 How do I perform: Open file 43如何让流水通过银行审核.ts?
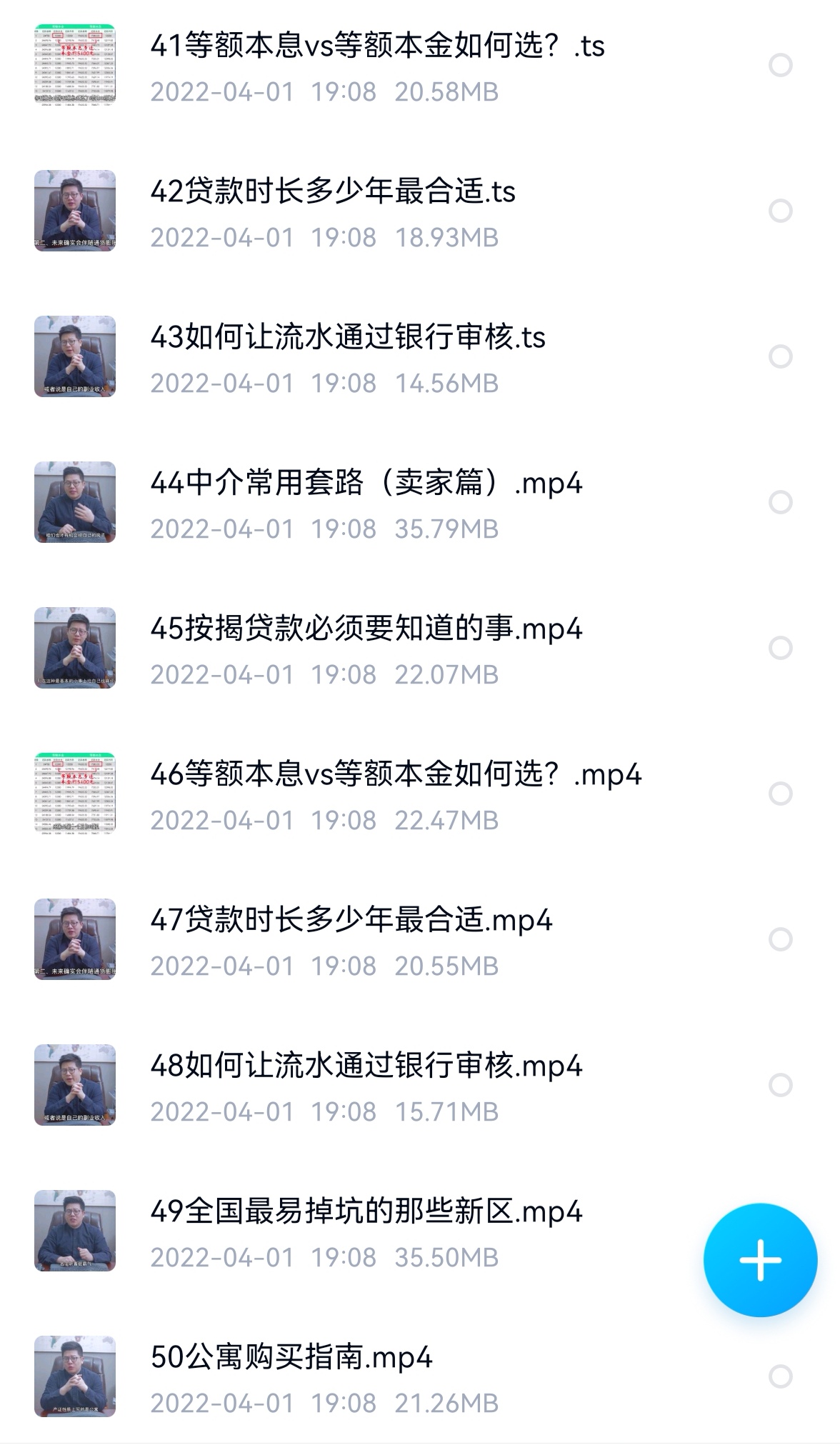(x=347, y=338)
